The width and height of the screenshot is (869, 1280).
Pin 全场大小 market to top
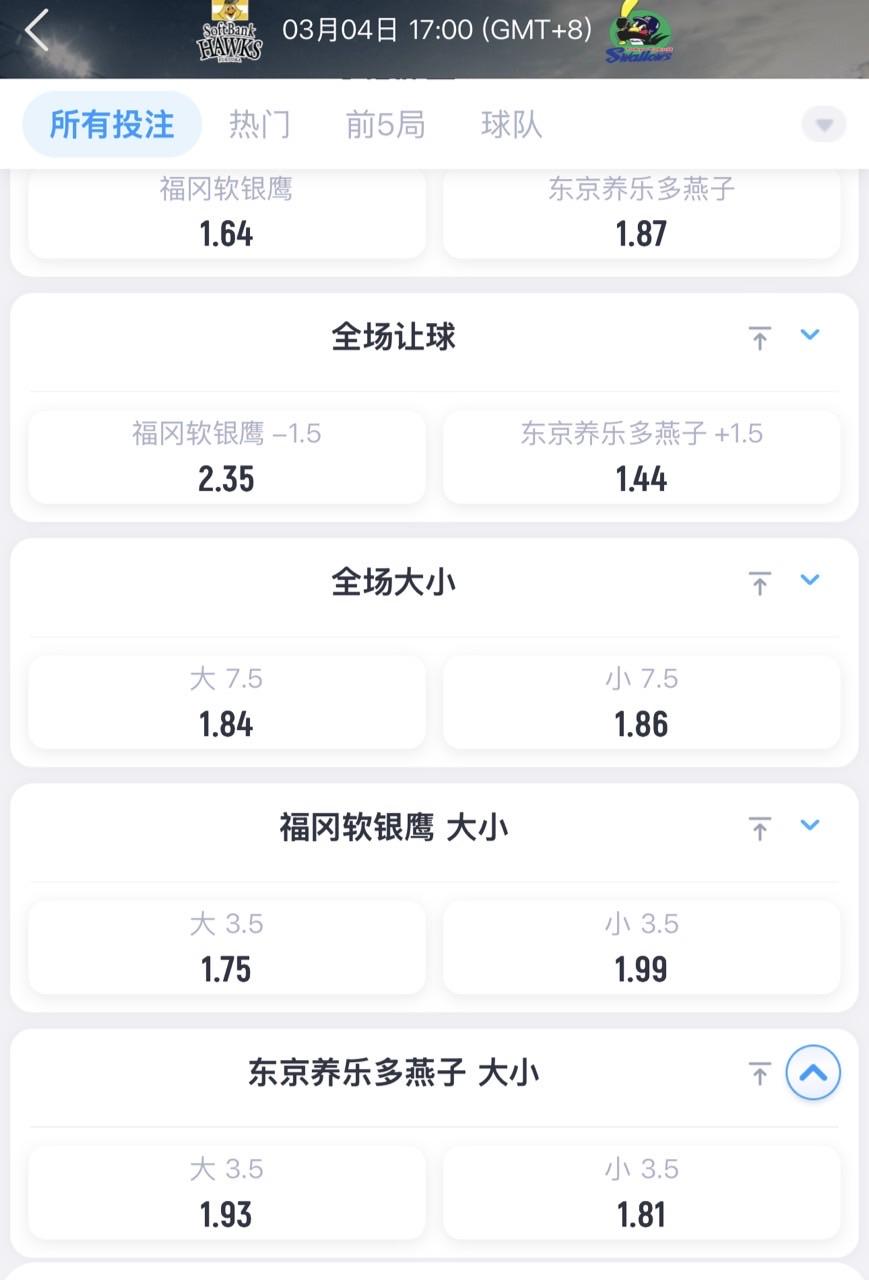point(760,583)
